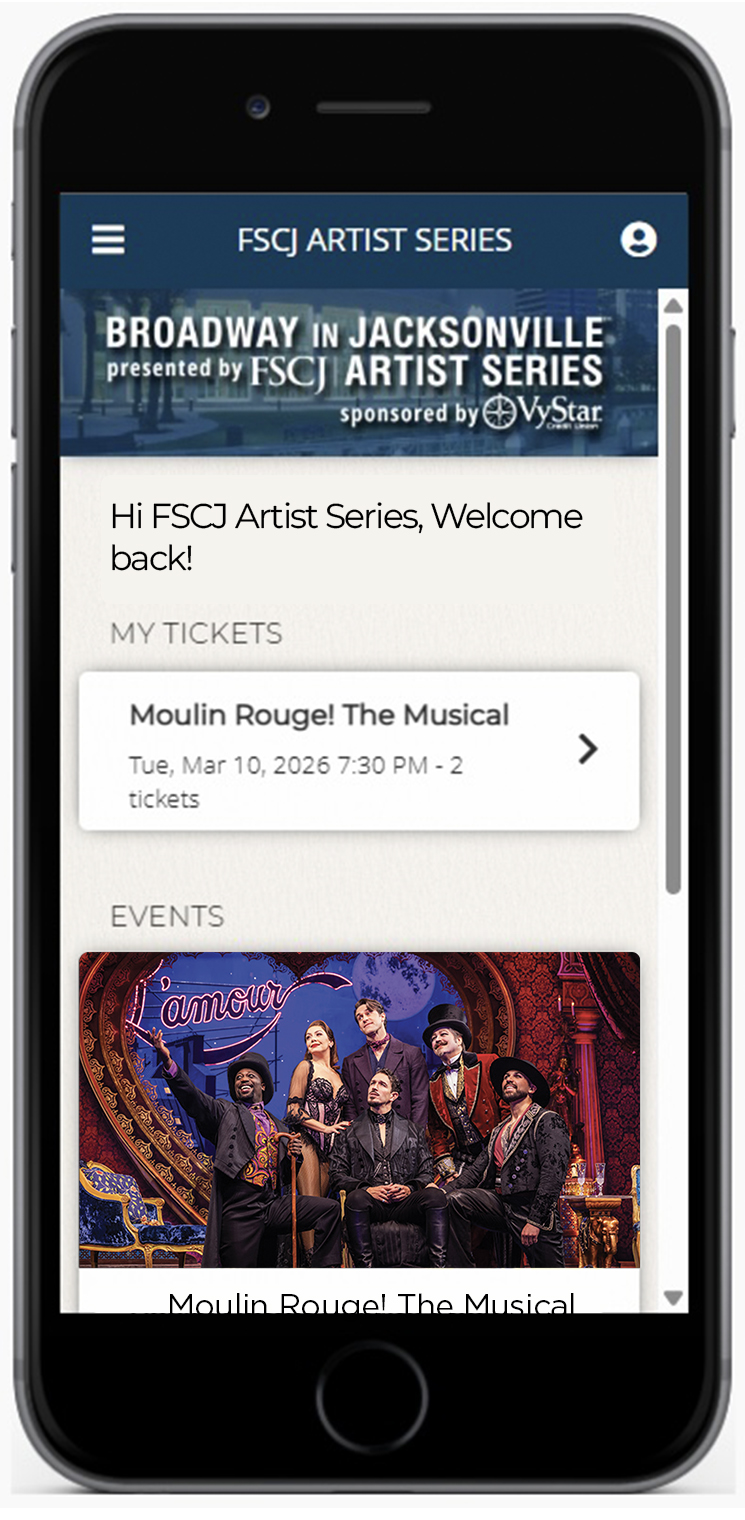Open Moulin Rouge tickets for Mar 10
This screenshot has height=1520, width=745.
[x=358, y=750]
